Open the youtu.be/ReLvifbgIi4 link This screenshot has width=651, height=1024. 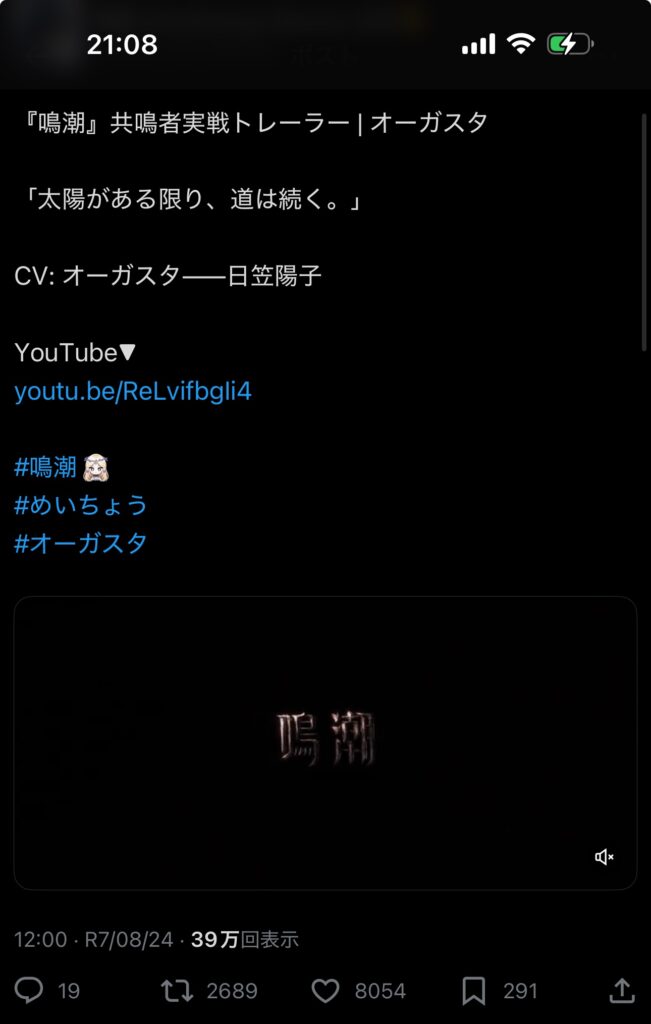133,391
